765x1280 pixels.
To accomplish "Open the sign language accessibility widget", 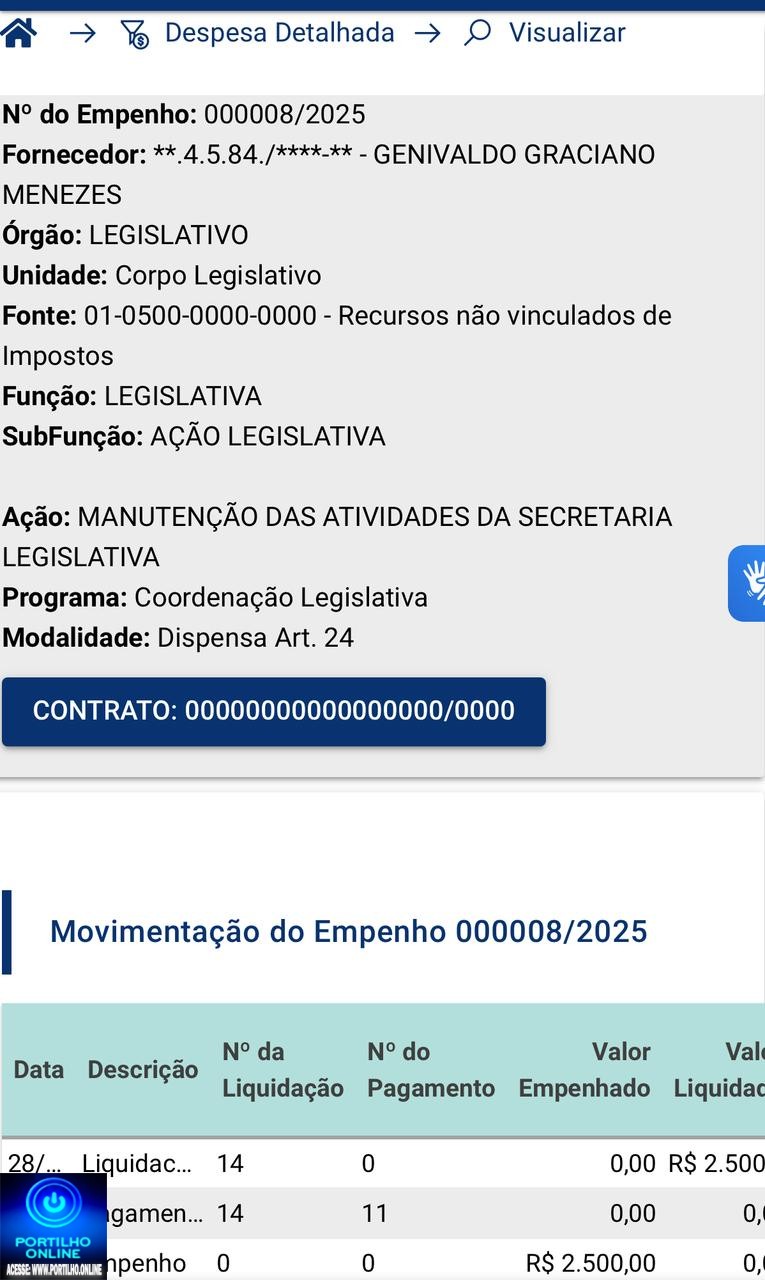I will point(747,583).
